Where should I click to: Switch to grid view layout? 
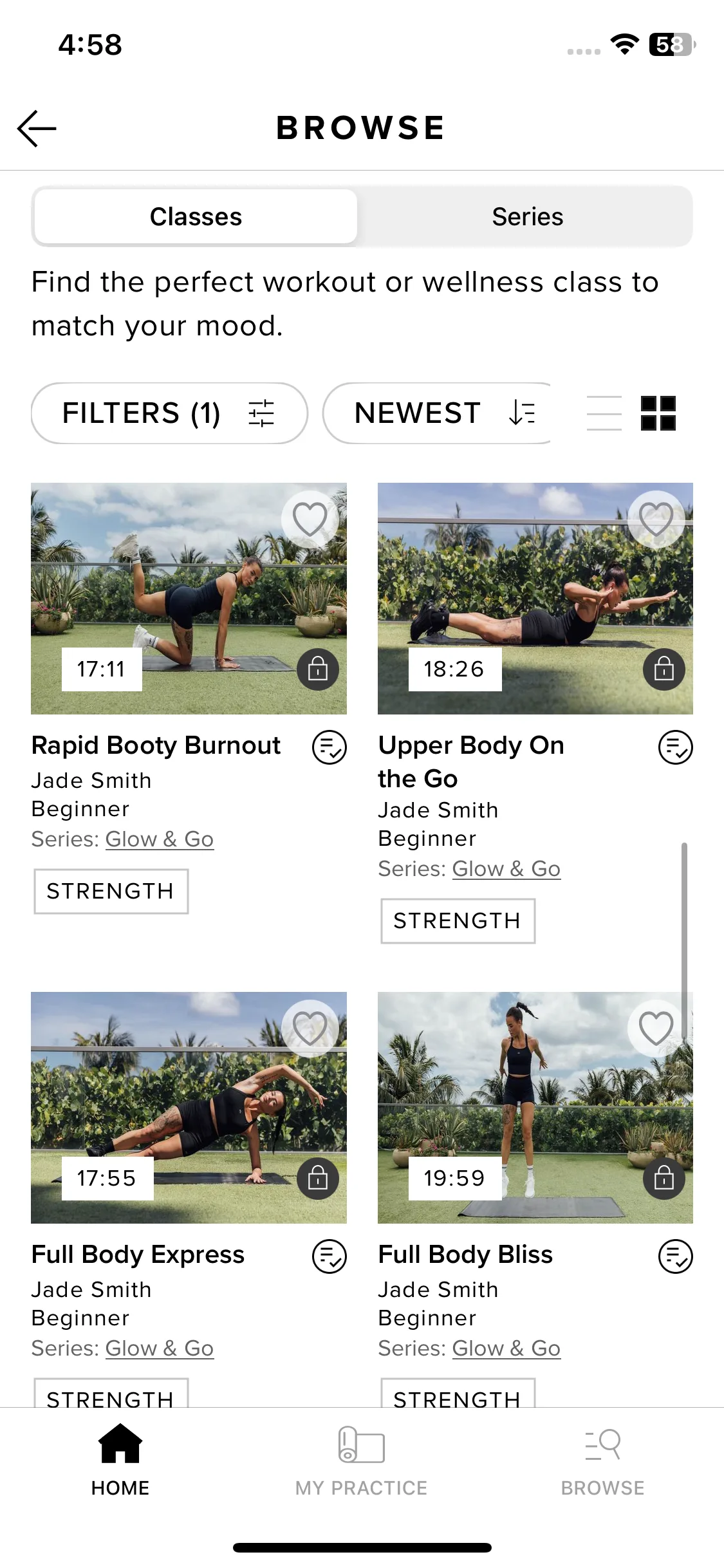click(x=658, y=413)
